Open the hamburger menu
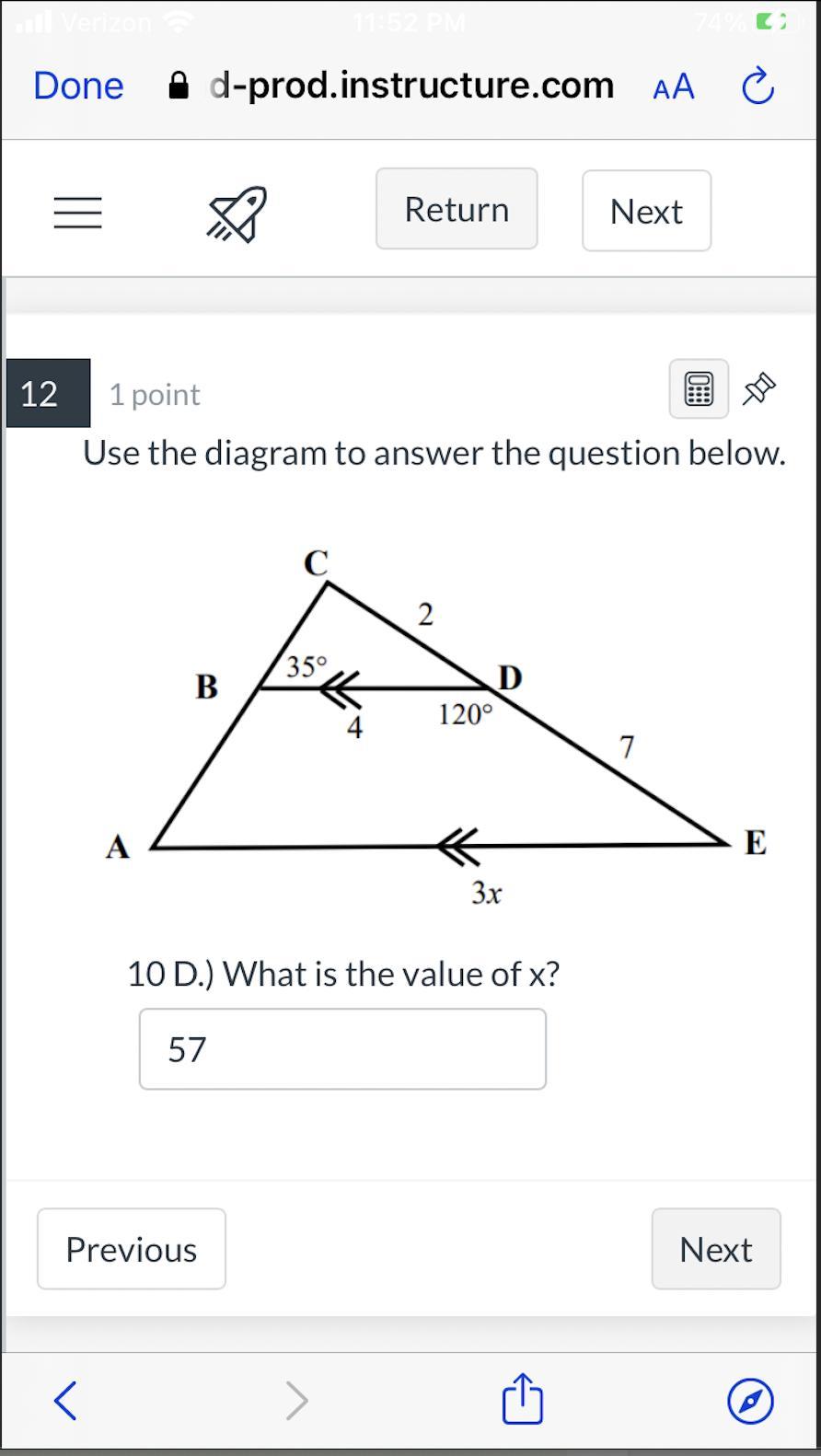This screenshot has height=1456, width=821. point(77,213)
